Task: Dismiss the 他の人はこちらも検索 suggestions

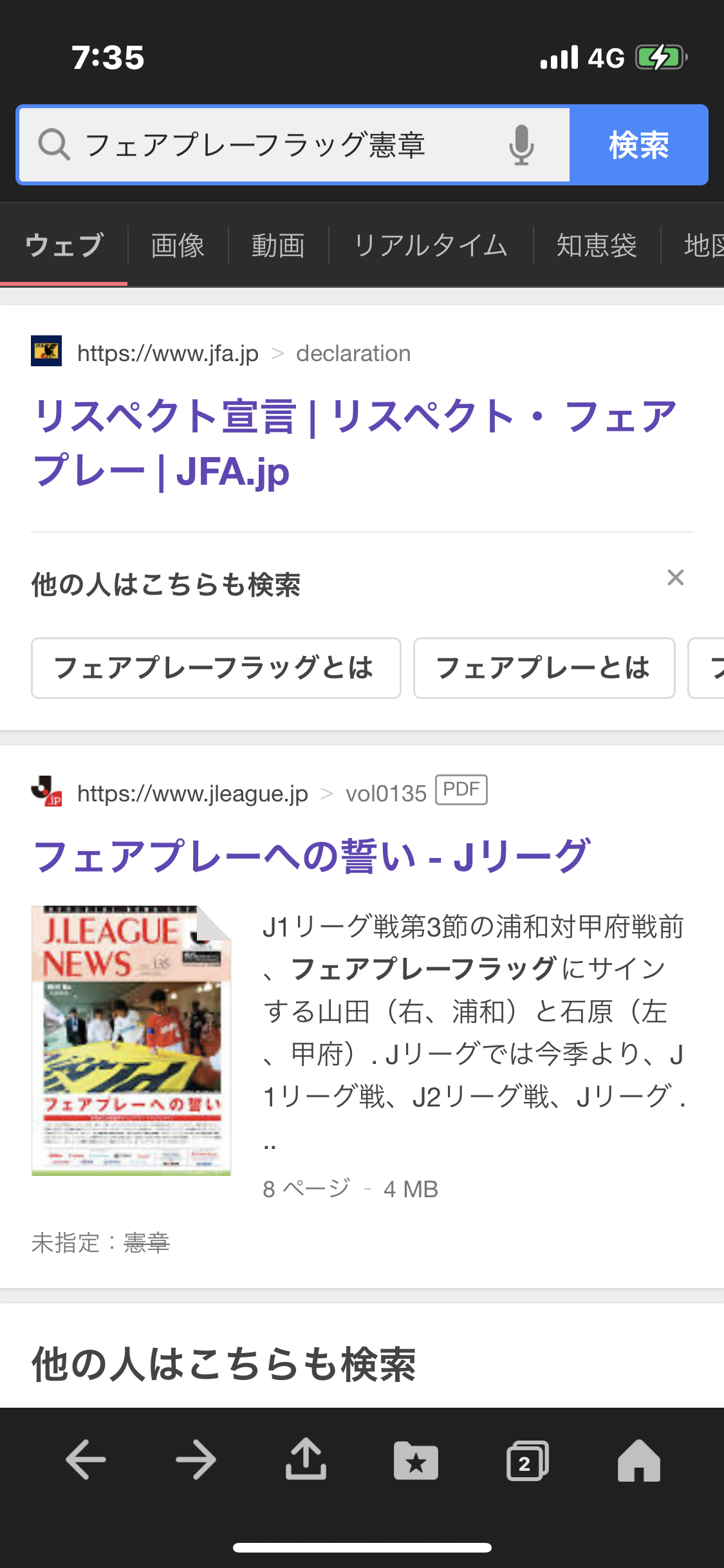Action: pyautogui.click(x=675, y=577)
